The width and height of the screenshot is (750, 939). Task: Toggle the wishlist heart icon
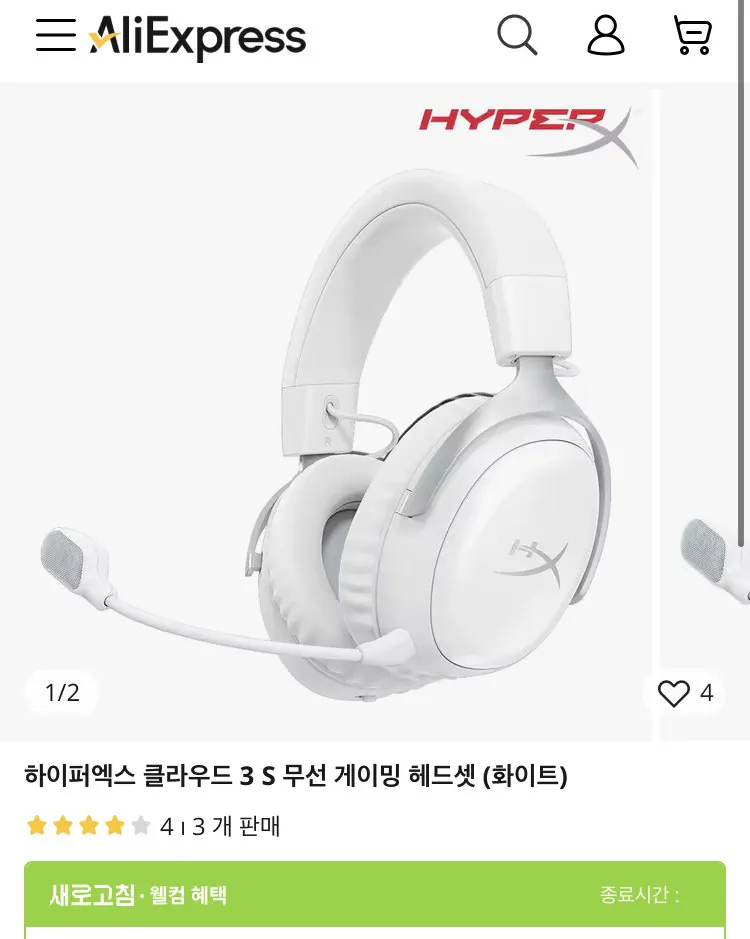tap(672, 692)
